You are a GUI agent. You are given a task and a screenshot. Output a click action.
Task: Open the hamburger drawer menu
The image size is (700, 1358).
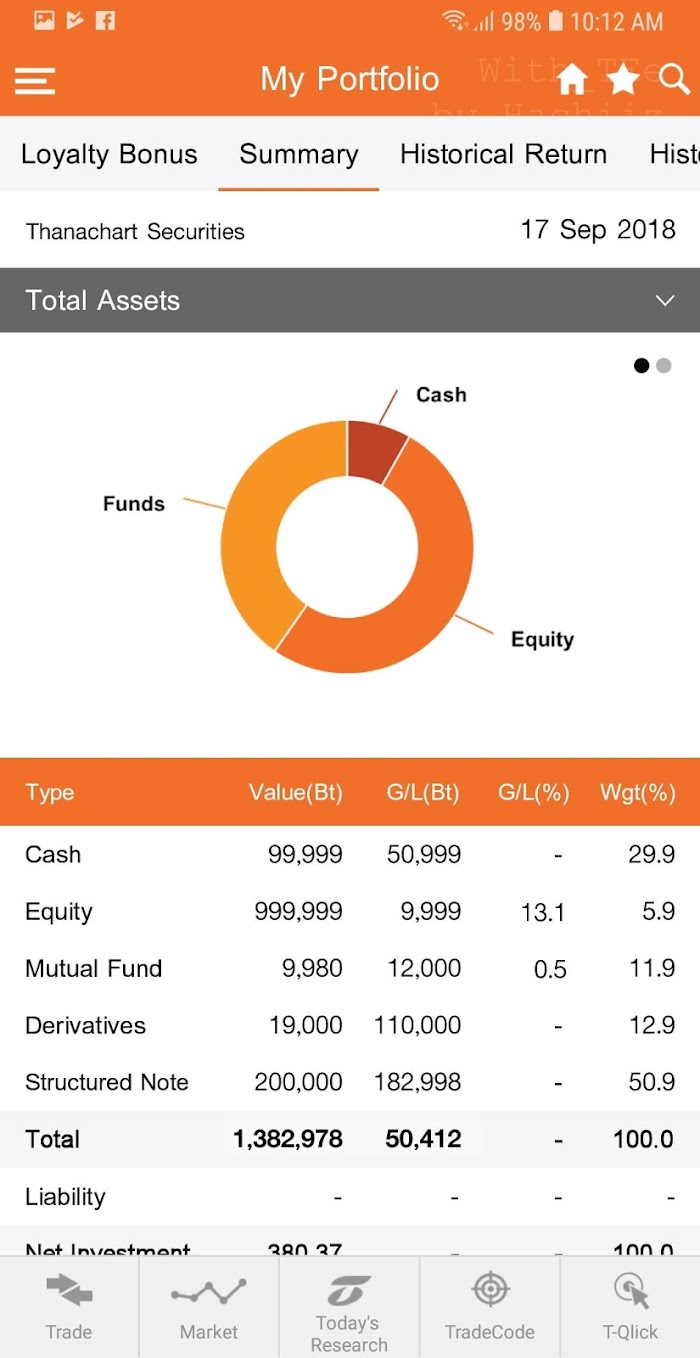point(35,80)
